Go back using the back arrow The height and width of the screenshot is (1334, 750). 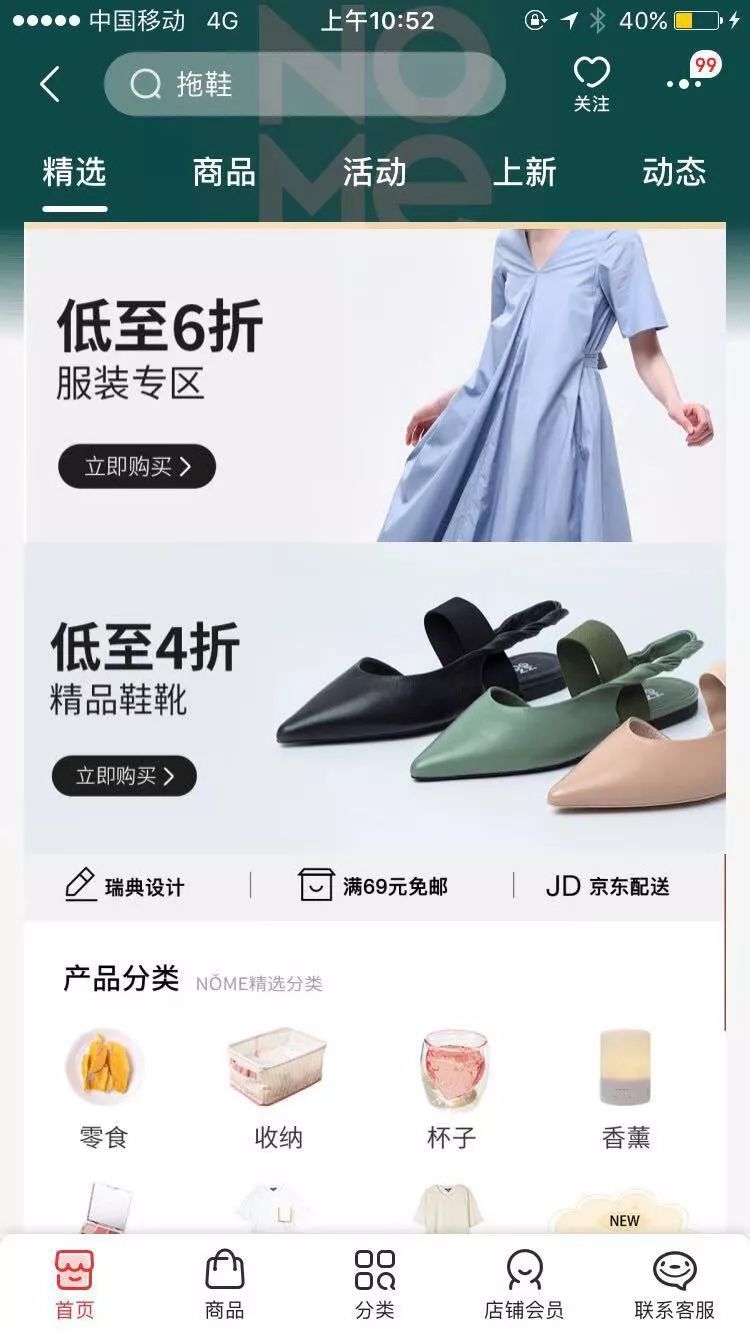coord(50,85)
